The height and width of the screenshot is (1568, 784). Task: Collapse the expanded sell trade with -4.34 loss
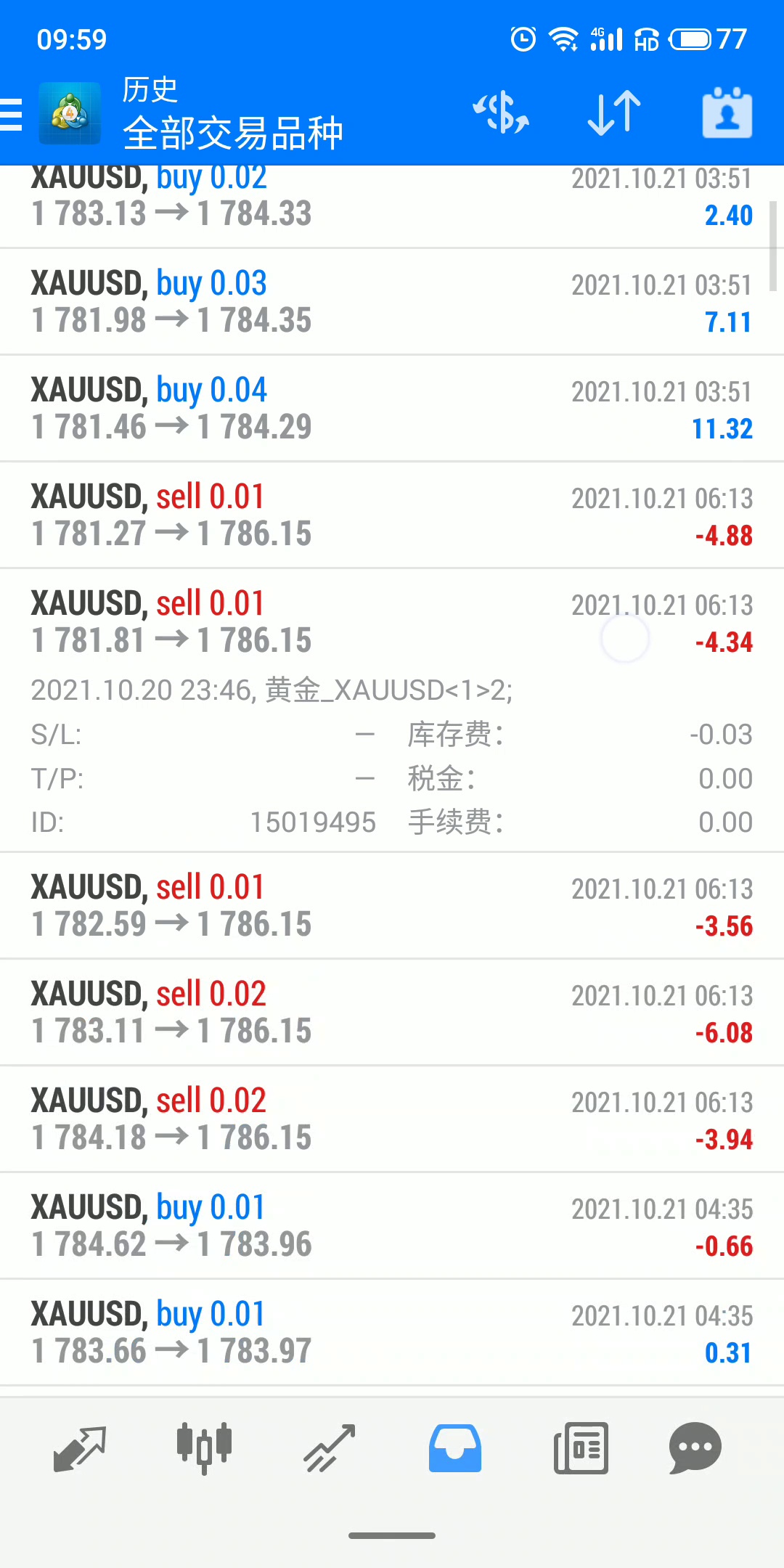click(392, 622)
